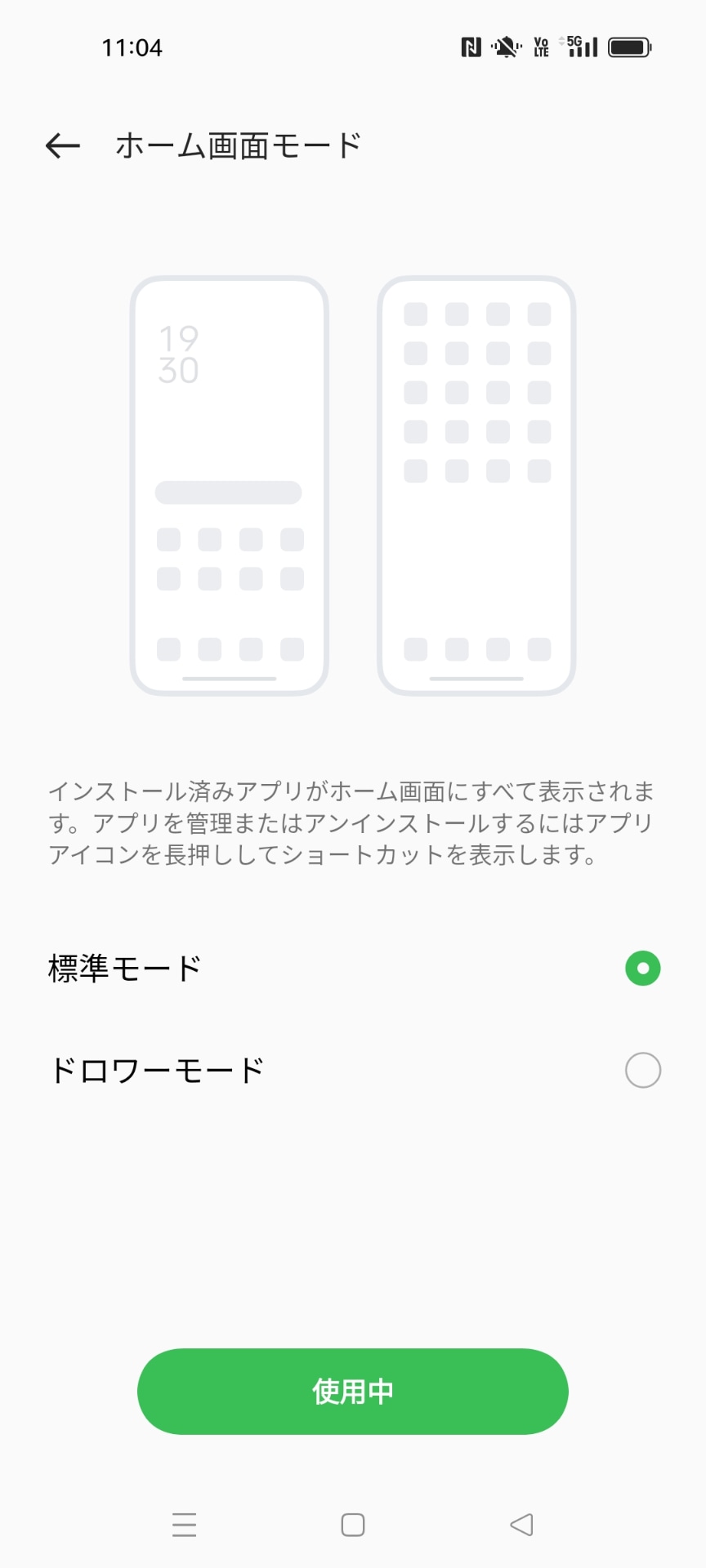Tap the green filled radio indicator
Screen dimensions: 706x1568
click(x=644, y=969)
